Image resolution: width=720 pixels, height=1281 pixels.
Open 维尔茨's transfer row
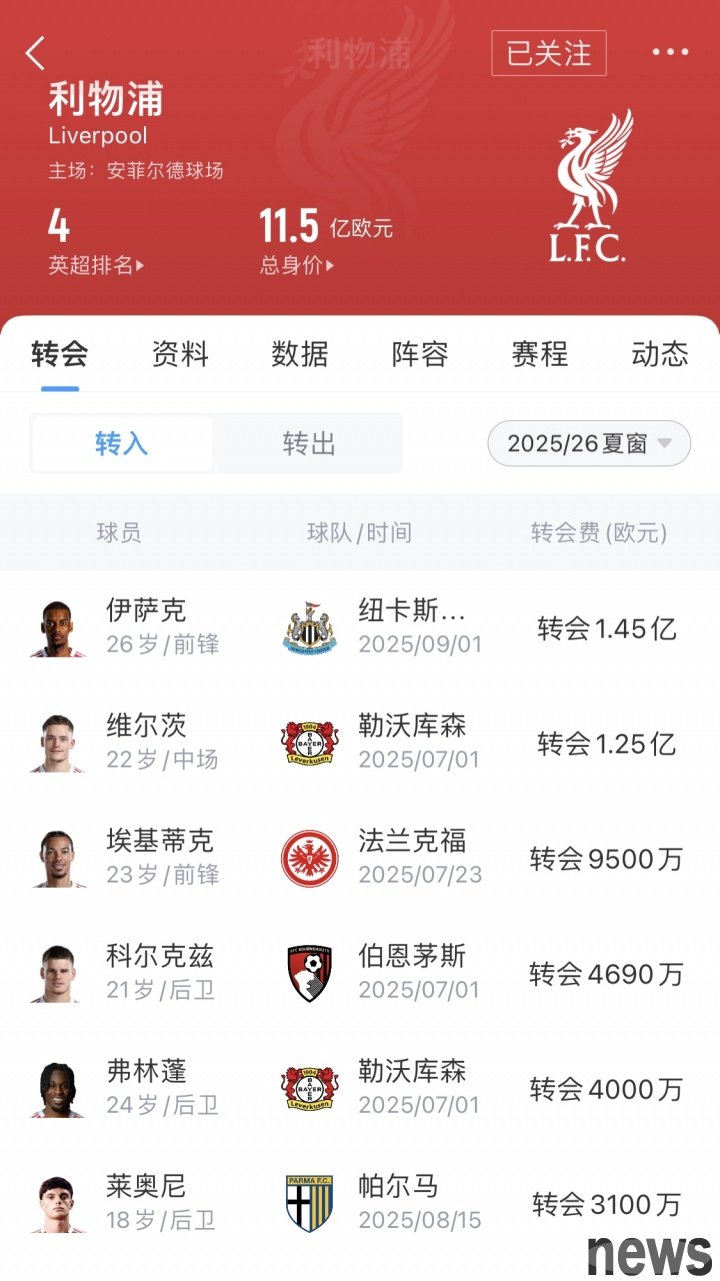(360, 743)
